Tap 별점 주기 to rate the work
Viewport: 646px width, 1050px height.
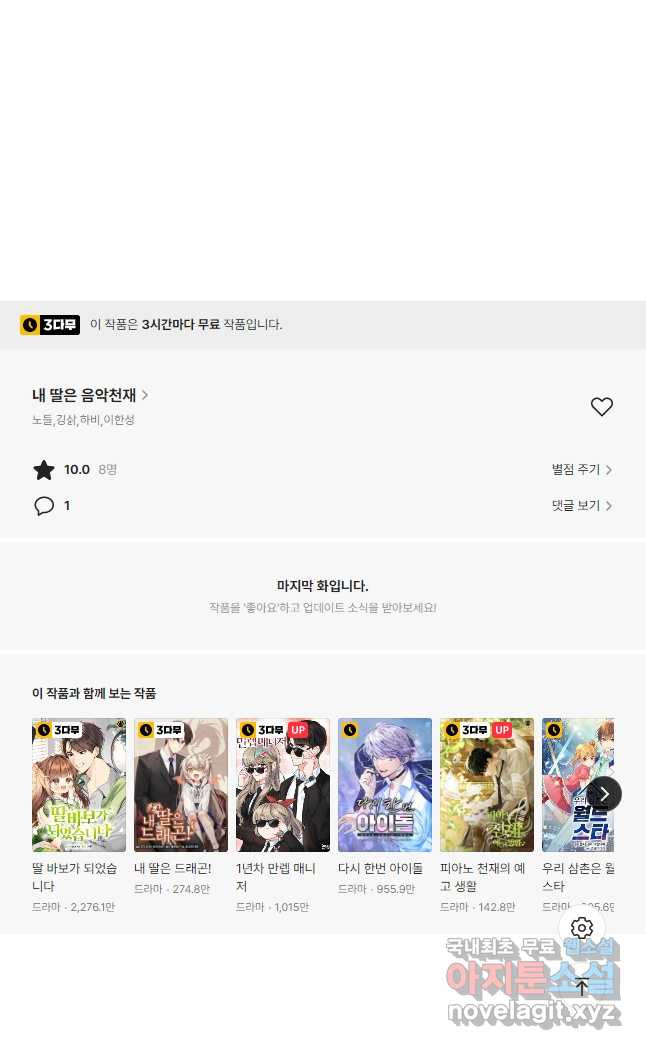tap(581, 469)
